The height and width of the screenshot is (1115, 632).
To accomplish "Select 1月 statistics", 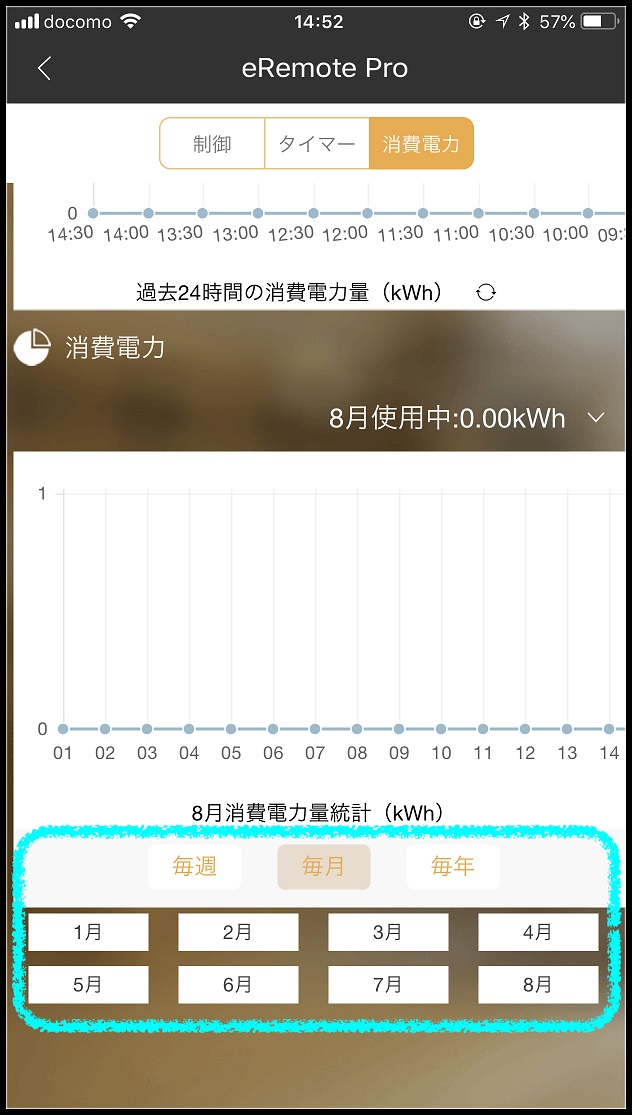I will click(88, 932).
